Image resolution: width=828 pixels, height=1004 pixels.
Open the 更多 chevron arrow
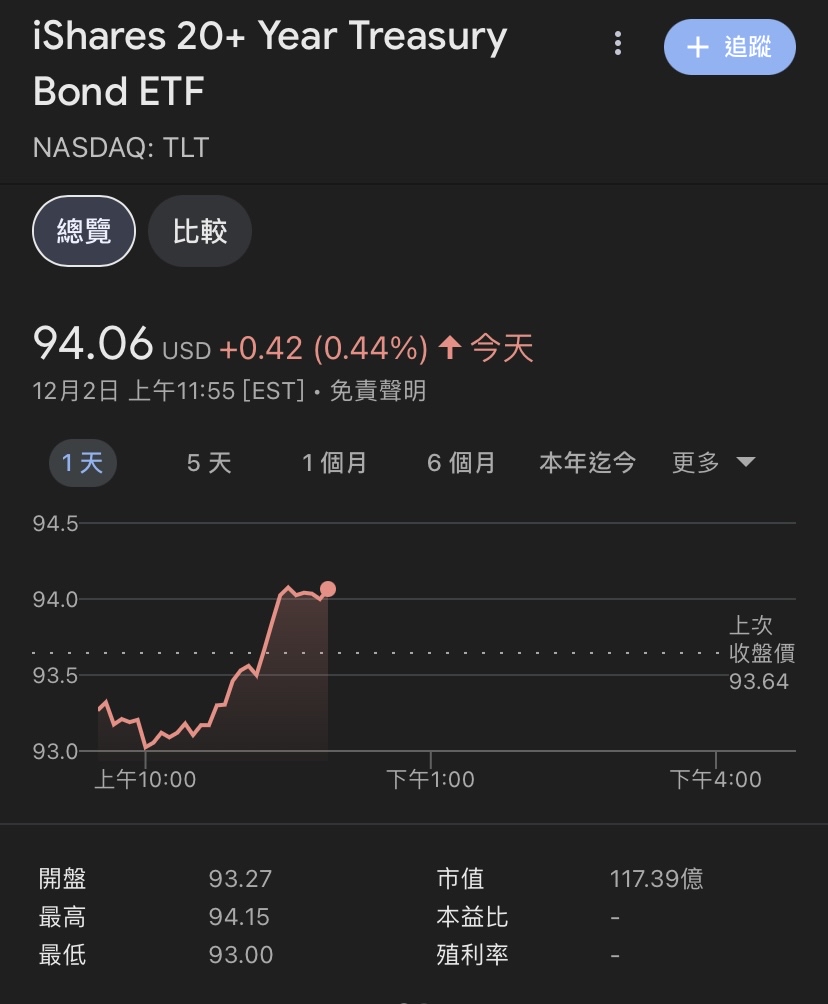tap(744, 461)
